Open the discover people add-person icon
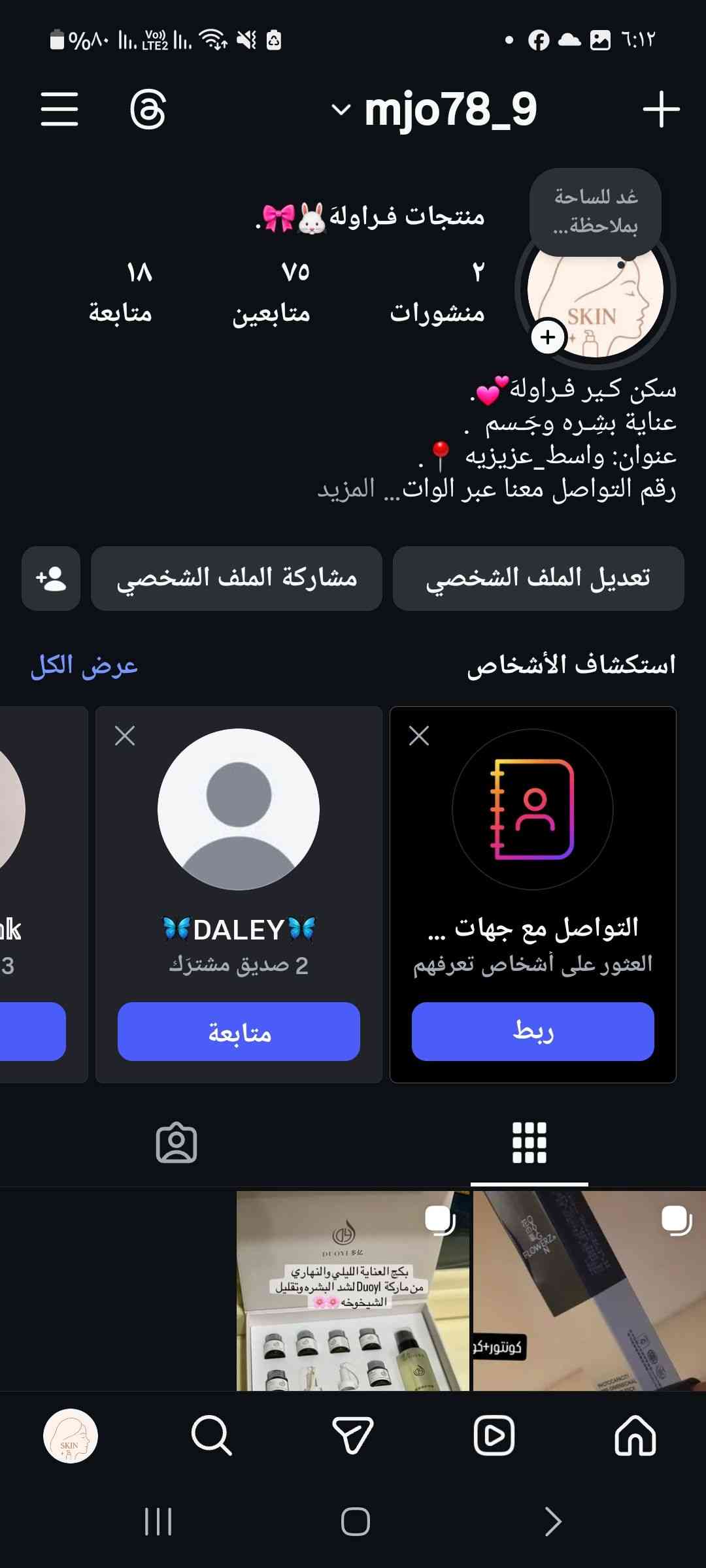Viewport: 706px width, 1568px height. tap(51, 578)
